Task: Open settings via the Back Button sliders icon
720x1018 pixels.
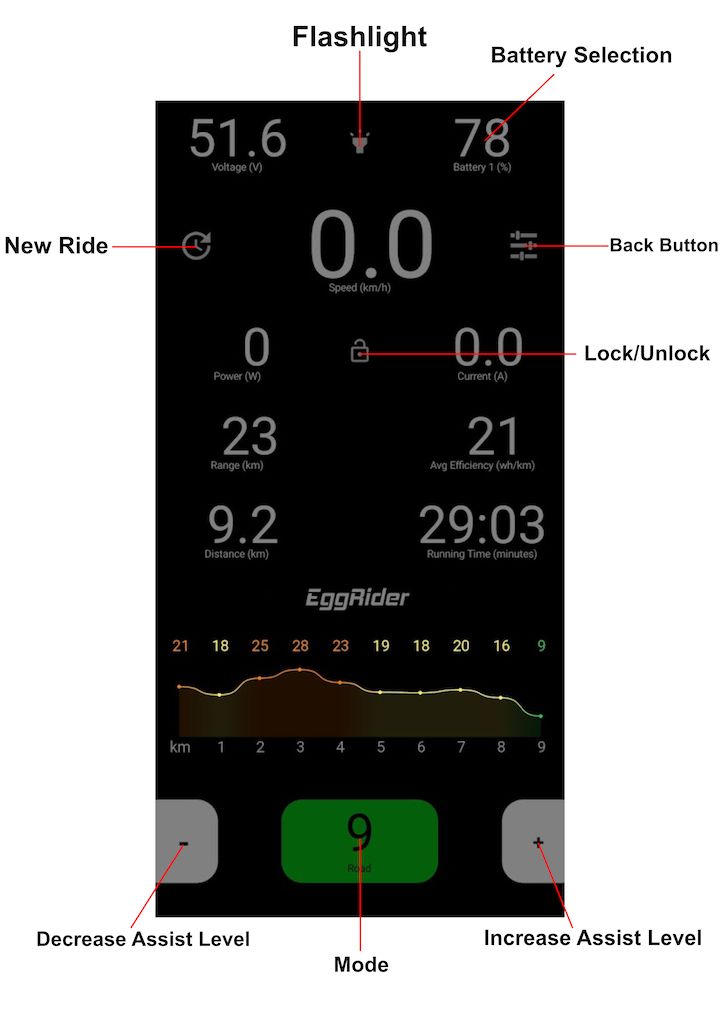Action: [x=524, y=245]
